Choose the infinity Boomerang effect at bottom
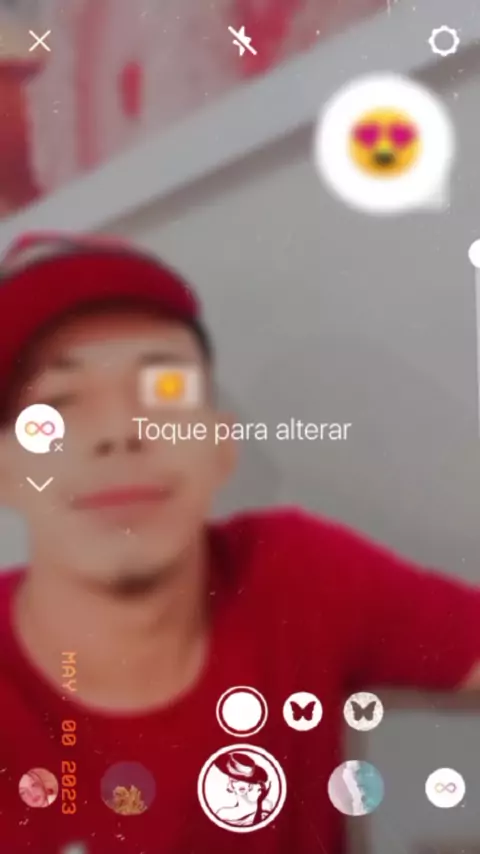 point(445,788)
